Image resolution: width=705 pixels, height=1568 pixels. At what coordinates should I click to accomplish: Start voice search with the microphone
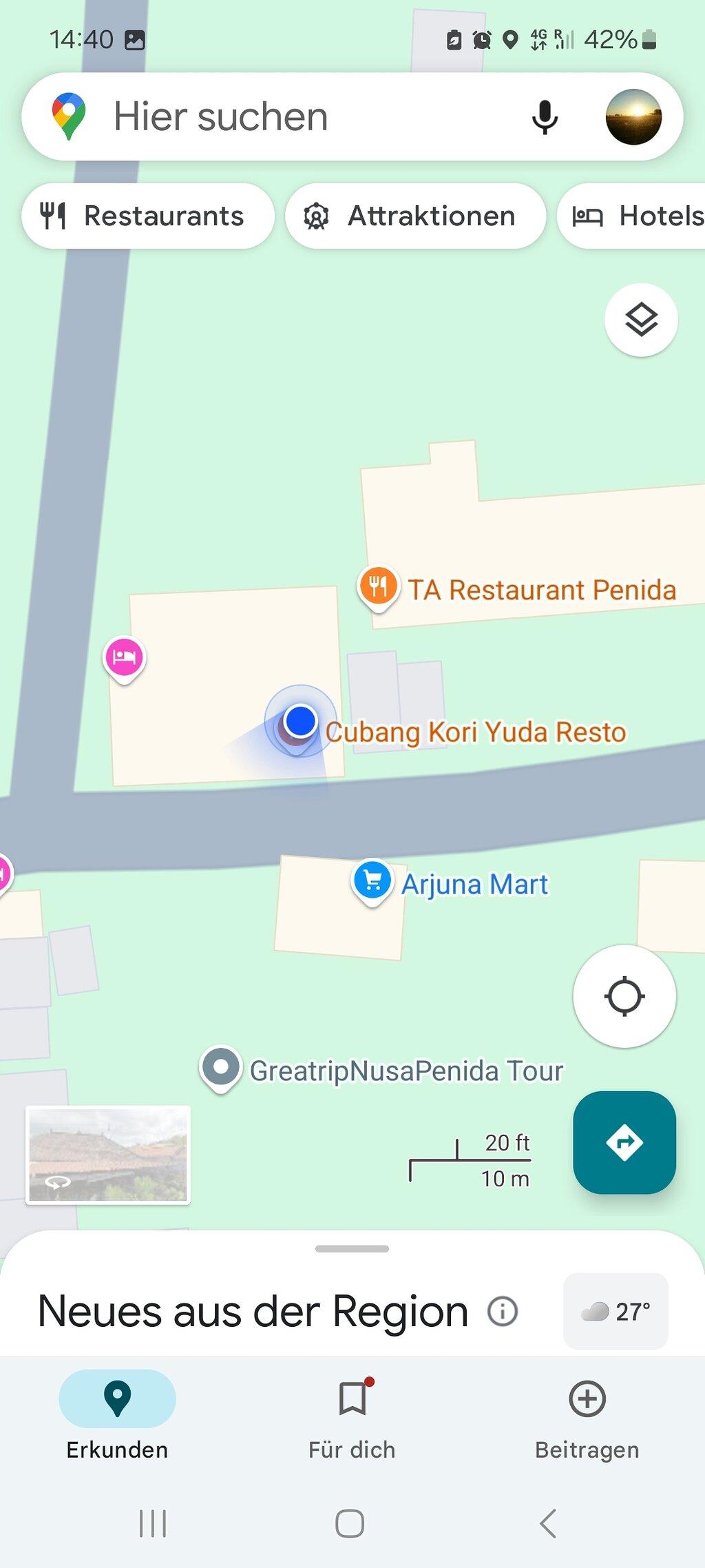[545, 117]
